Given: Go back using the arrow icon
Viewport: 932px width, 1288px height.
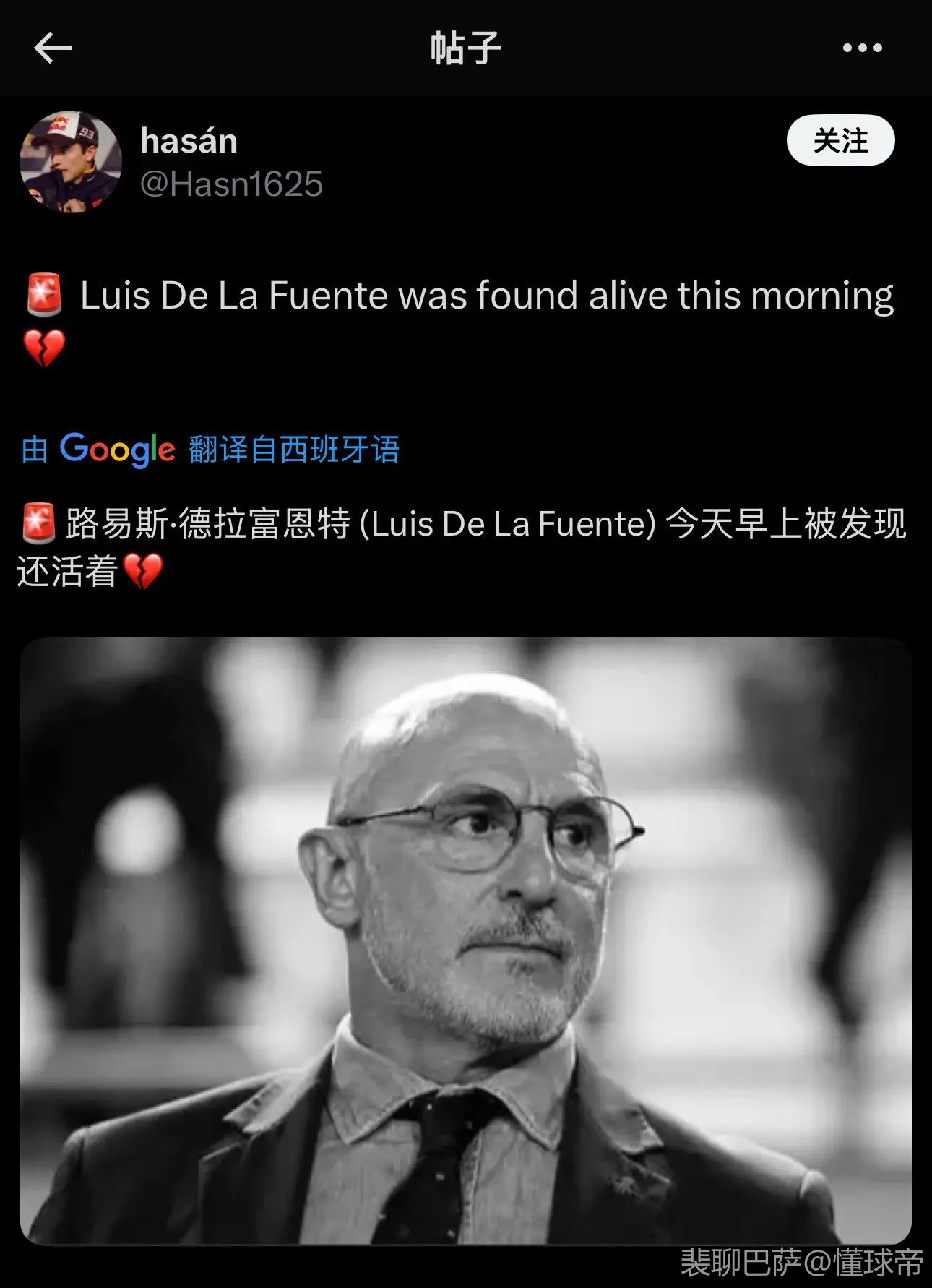Looking at the screenshot, I should point(53,48).
